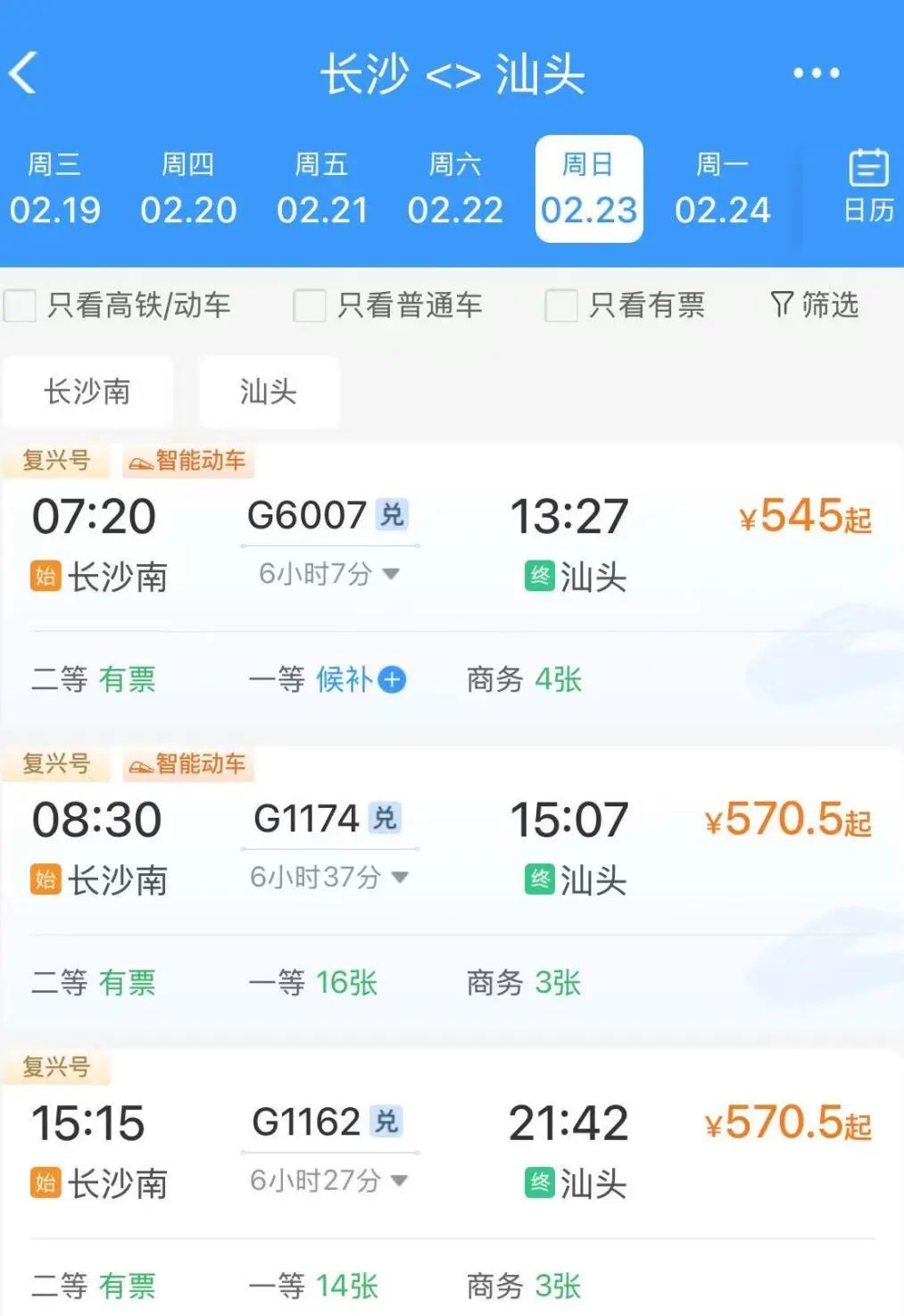
Task: Switch to 周四 02.20
Action: [187, 188]
